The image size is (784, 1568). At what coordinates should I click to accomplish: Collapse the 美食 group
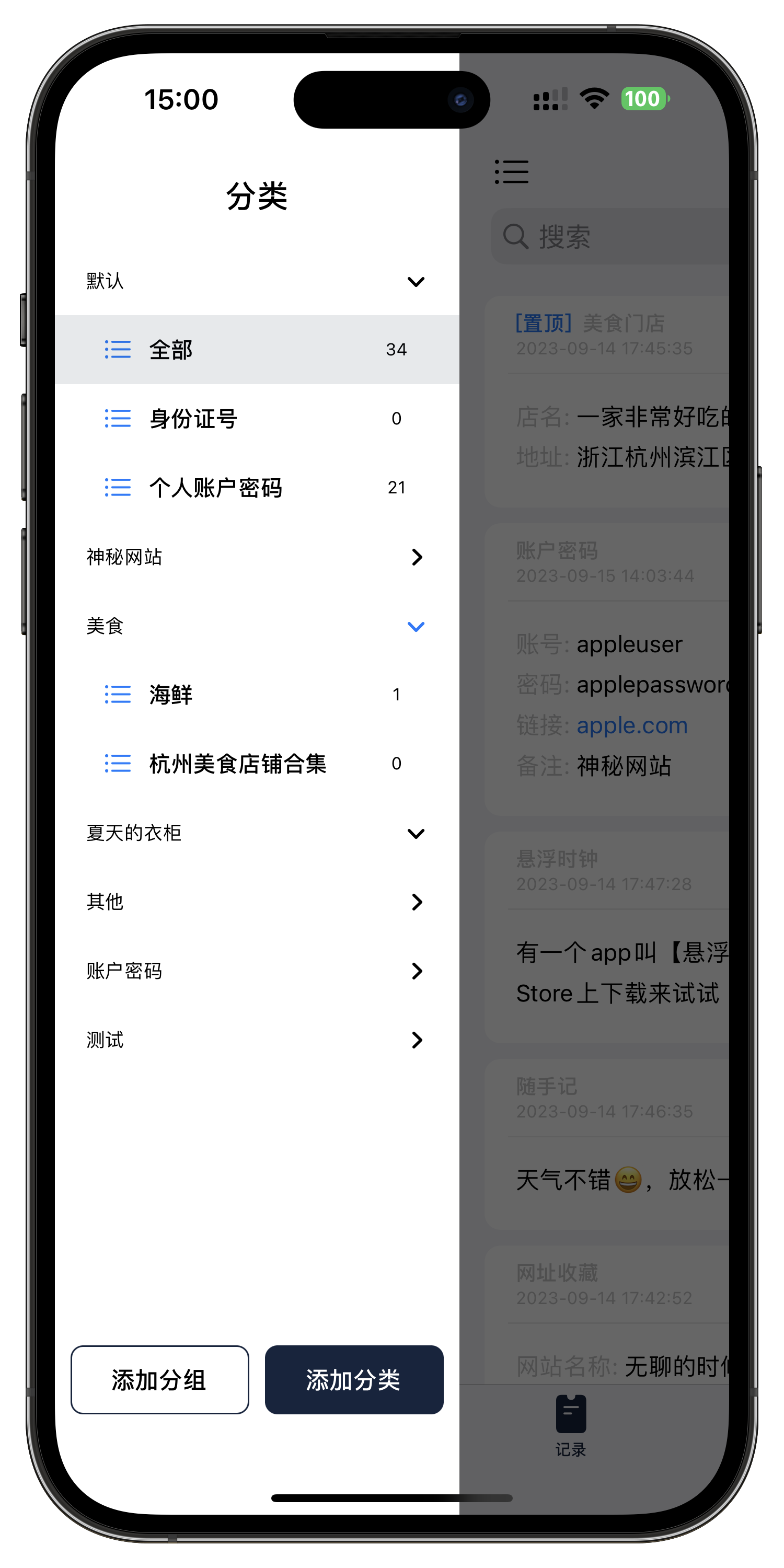click(x=416, y=626)
